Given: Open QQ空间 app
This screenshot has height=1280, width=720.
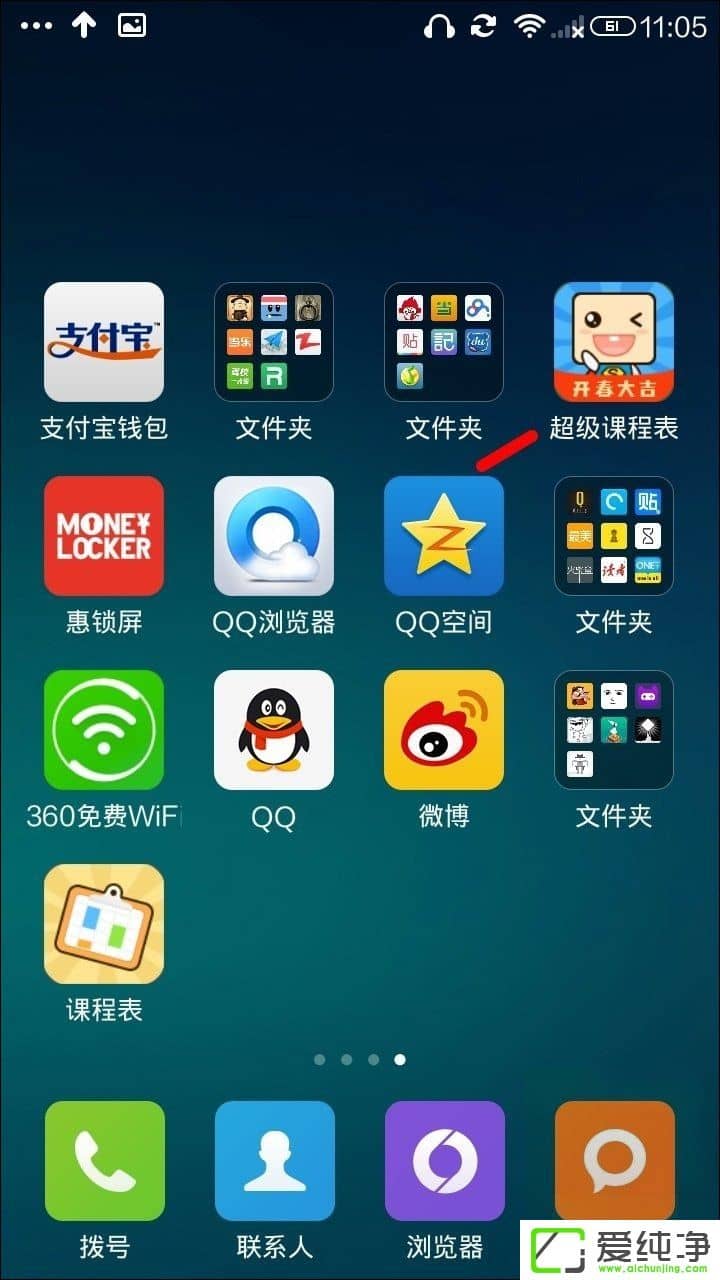Looking at the screenshot, I should click(444, 536).
